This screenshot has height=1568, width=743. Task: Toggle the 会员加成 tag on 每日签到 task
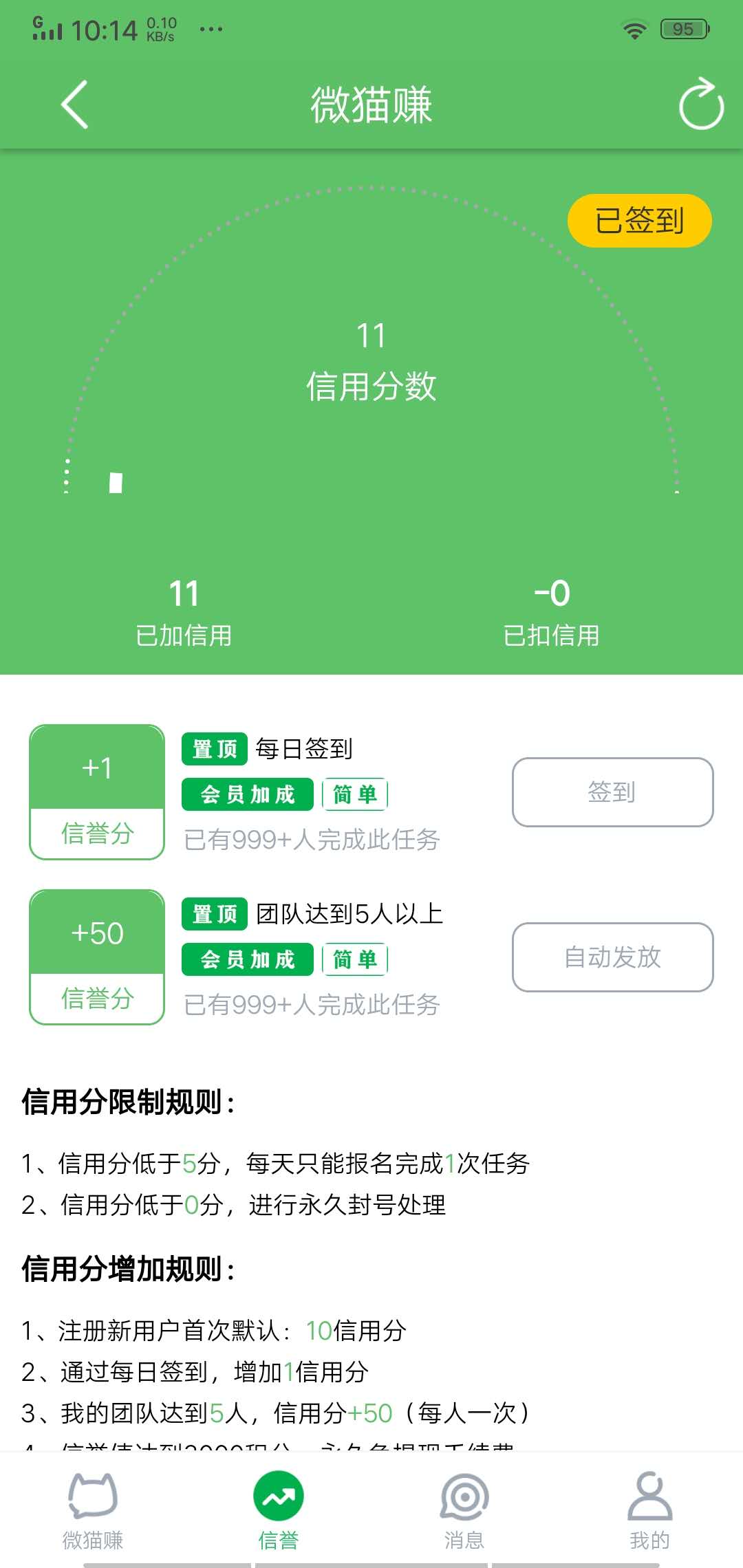pyautogui.click(x=246, y=794)
